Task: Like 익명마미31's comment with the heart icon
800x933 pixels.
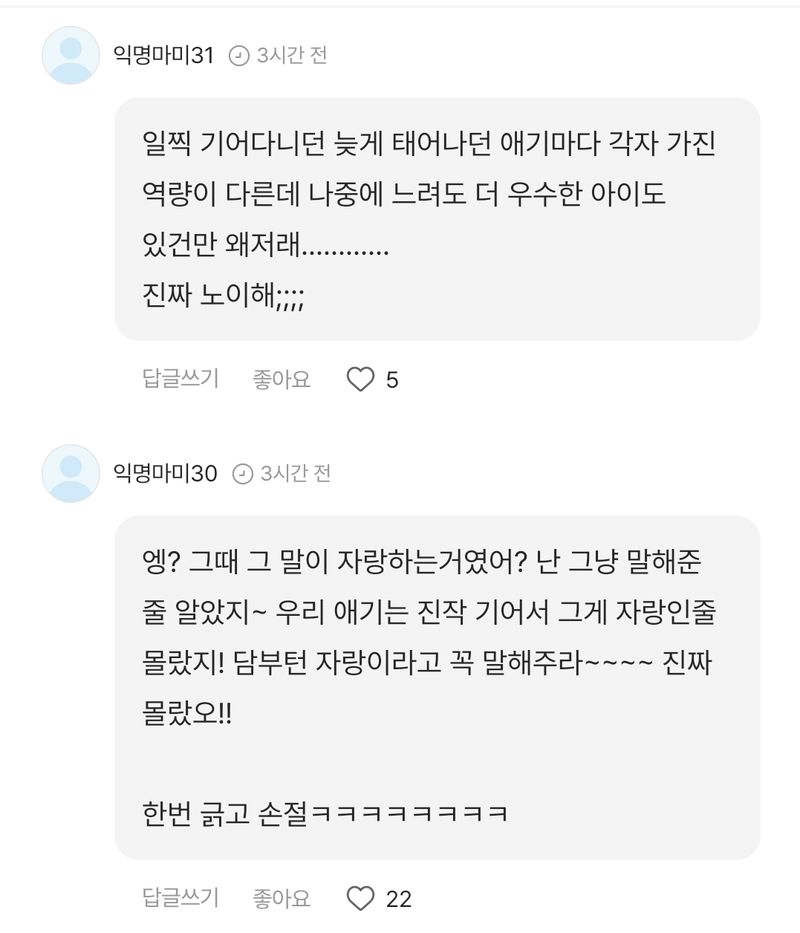Action: [360, 380]
